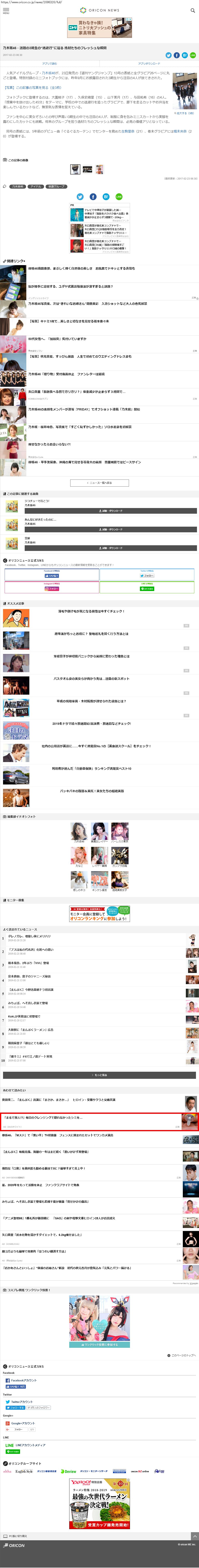Tap the アプリダウンロード link

pos(149,63)
